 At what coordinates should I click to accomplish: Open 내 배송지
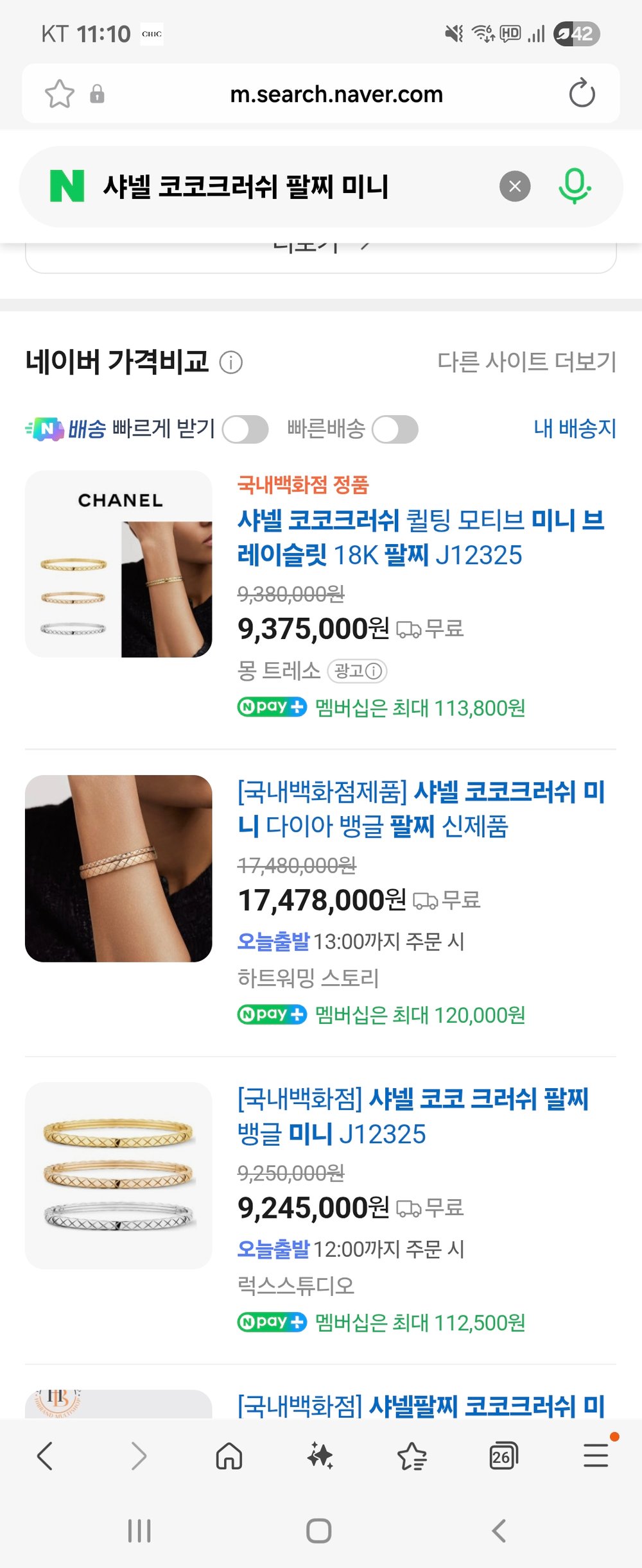tap(575, 428)
